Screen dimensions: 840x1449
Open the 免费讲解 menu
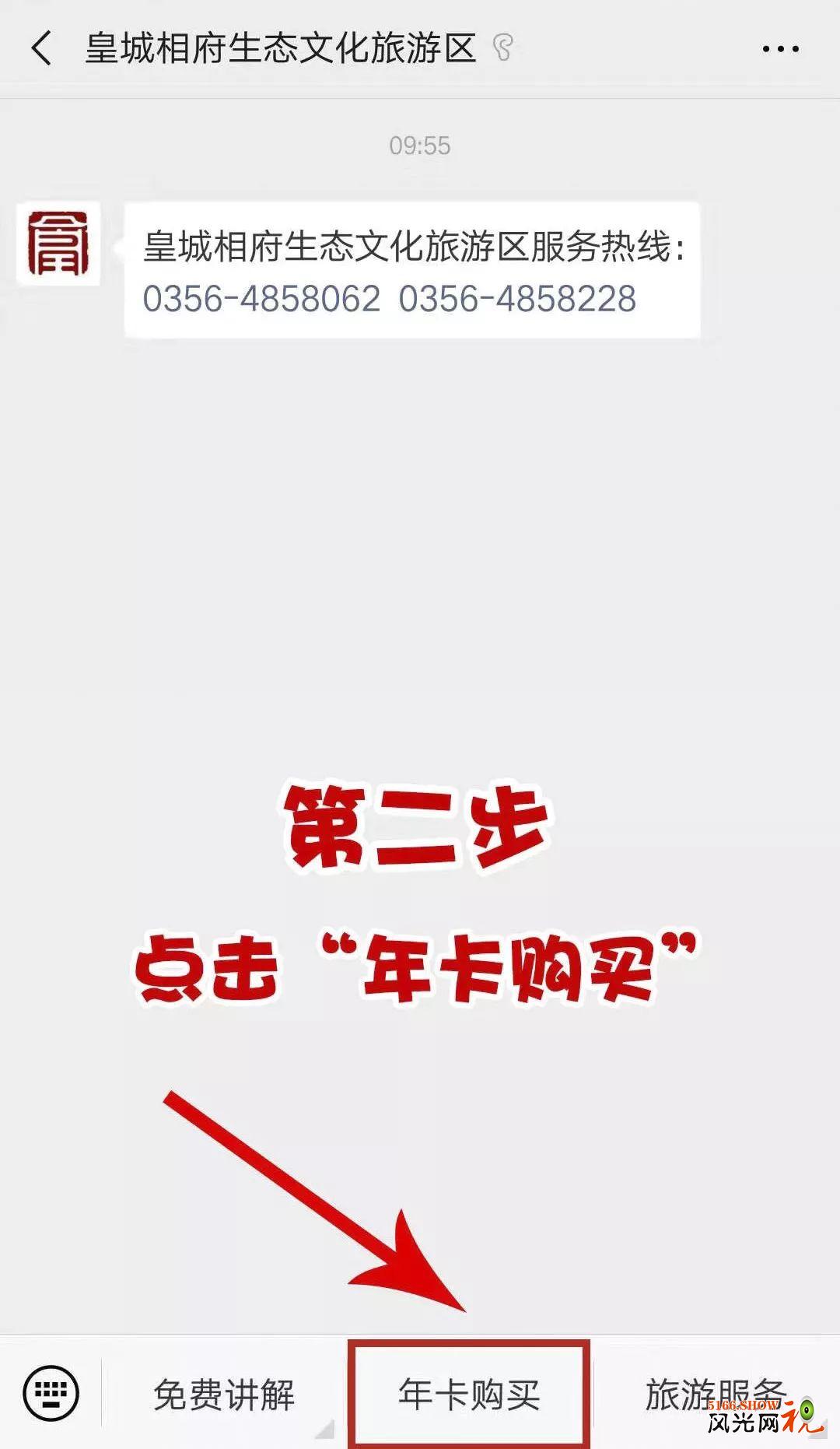224,1394
